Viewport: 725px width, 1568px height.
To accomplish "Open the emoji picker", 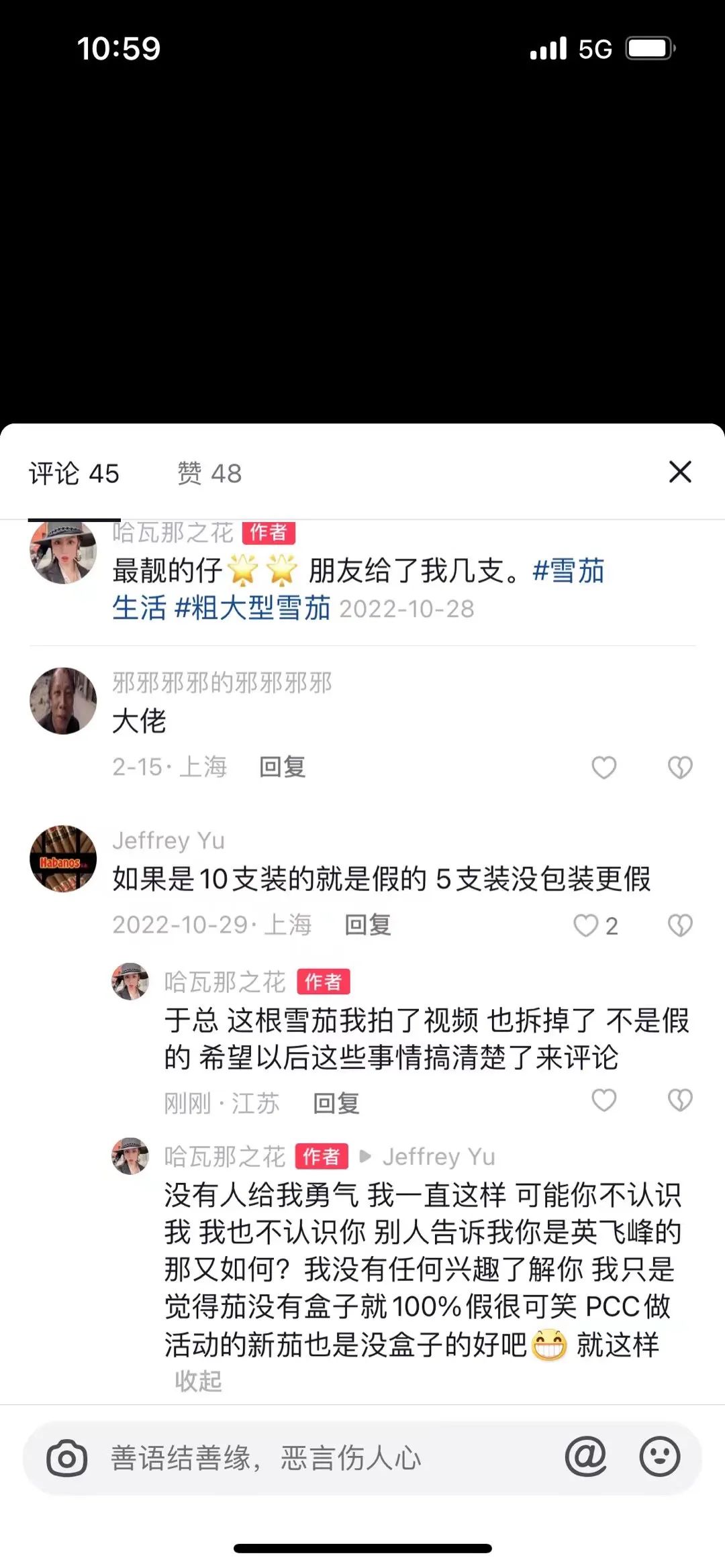I will click(659, 1457).
